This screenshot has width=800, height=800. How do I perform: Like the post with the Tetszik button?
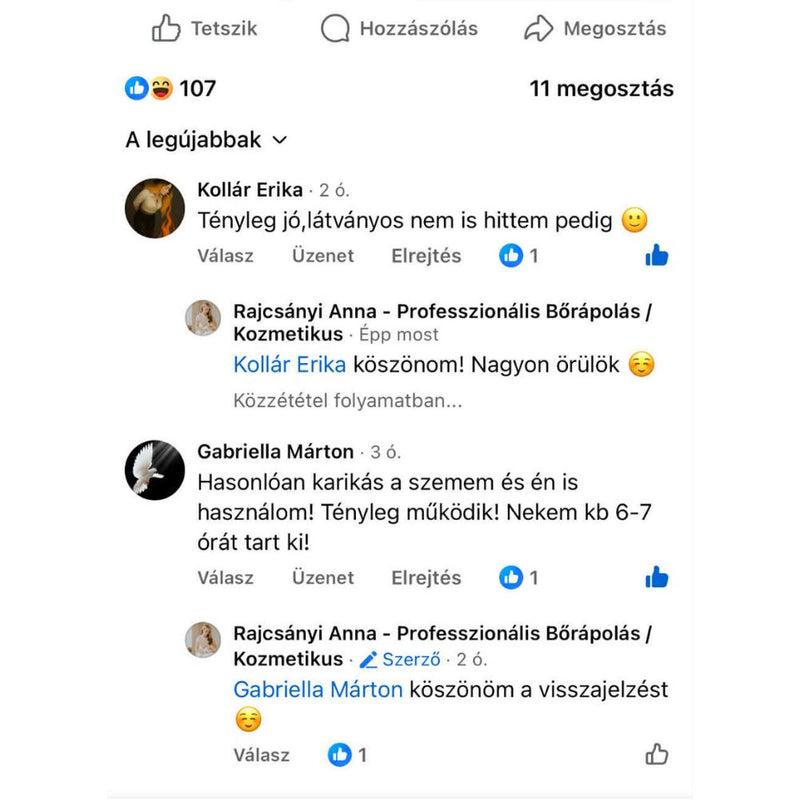click(204, 28)
